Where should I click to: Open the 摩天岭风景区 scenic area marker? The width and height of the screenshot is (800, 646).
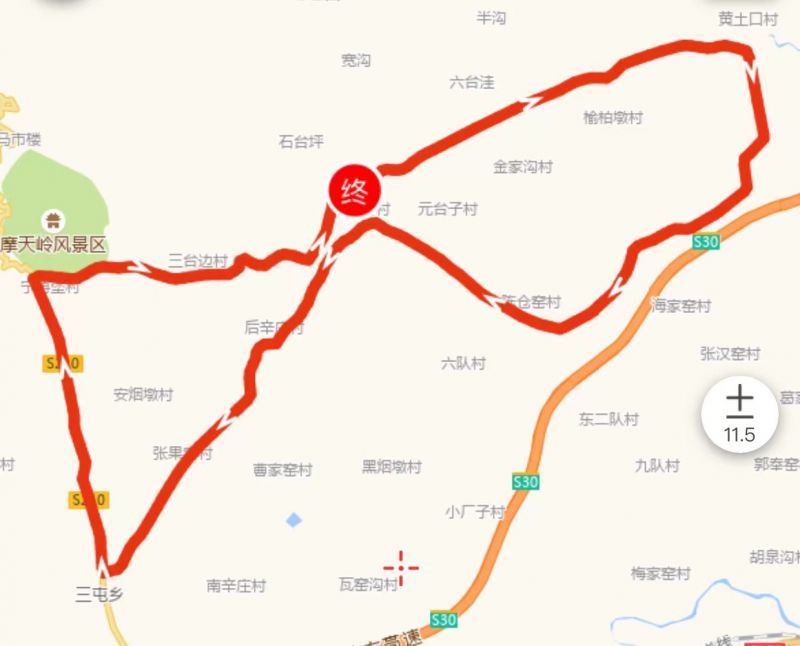51,219
